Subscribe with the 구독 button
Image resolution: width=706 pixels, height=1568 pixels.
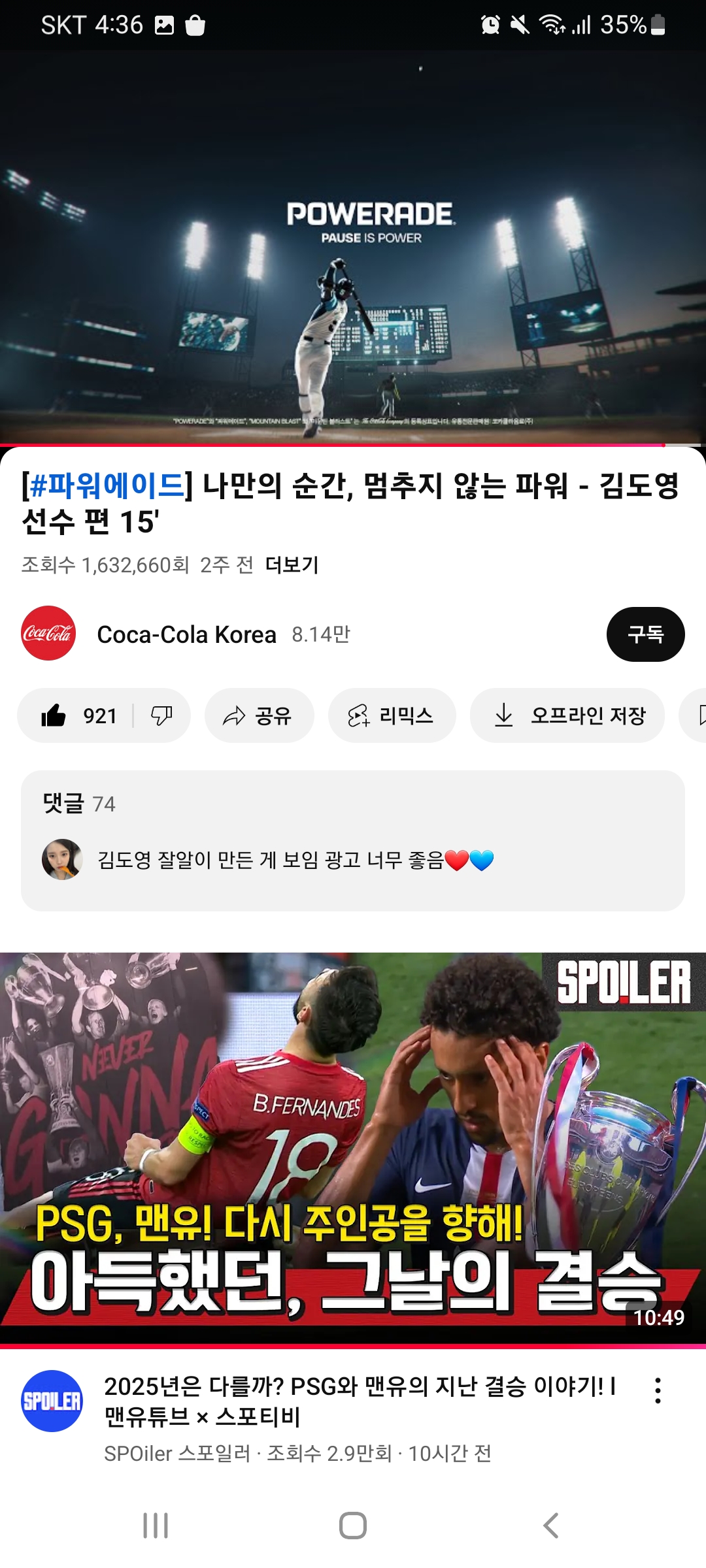point(645,634)
